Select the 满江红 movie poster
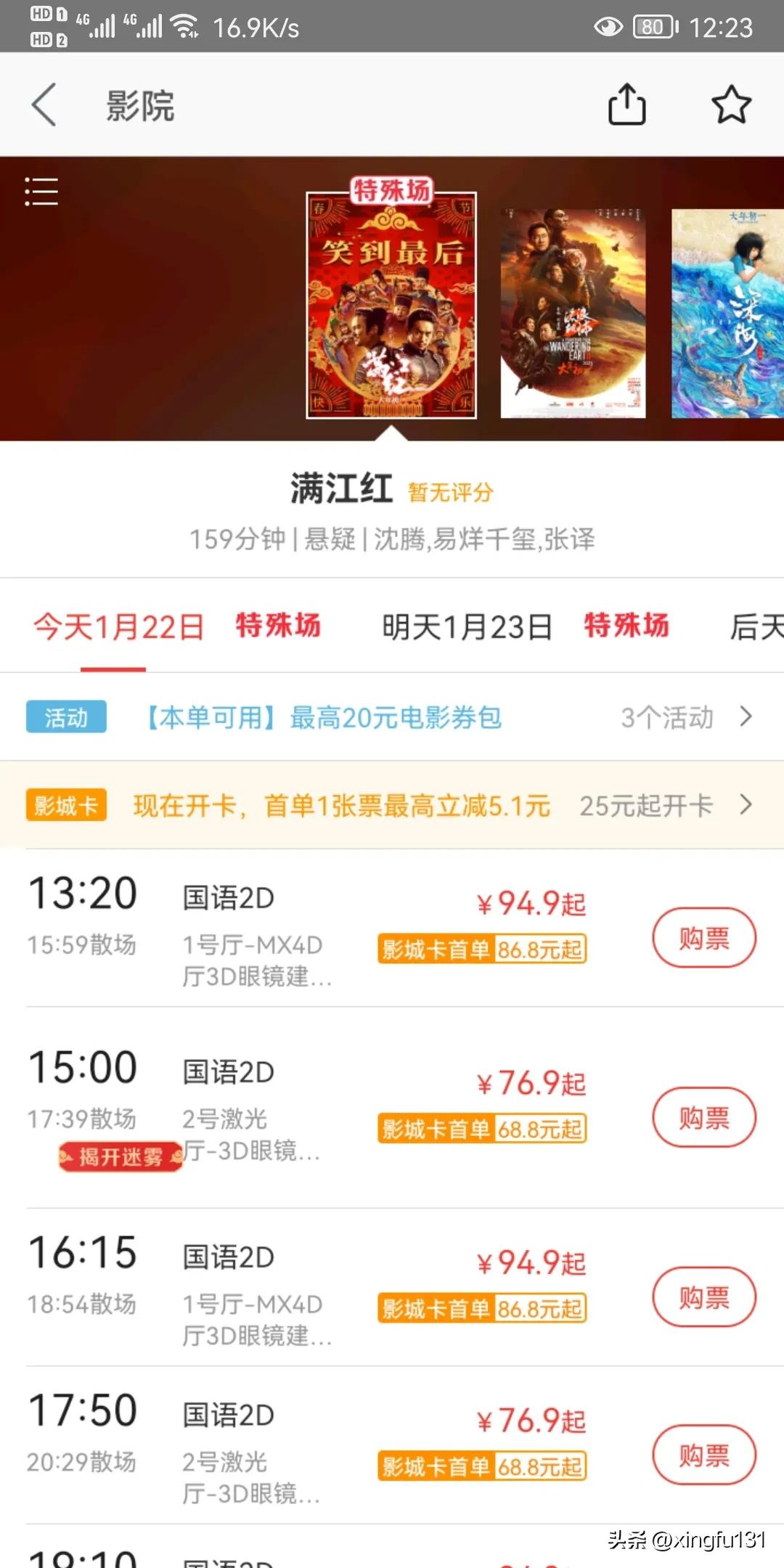 coord(392,305)
